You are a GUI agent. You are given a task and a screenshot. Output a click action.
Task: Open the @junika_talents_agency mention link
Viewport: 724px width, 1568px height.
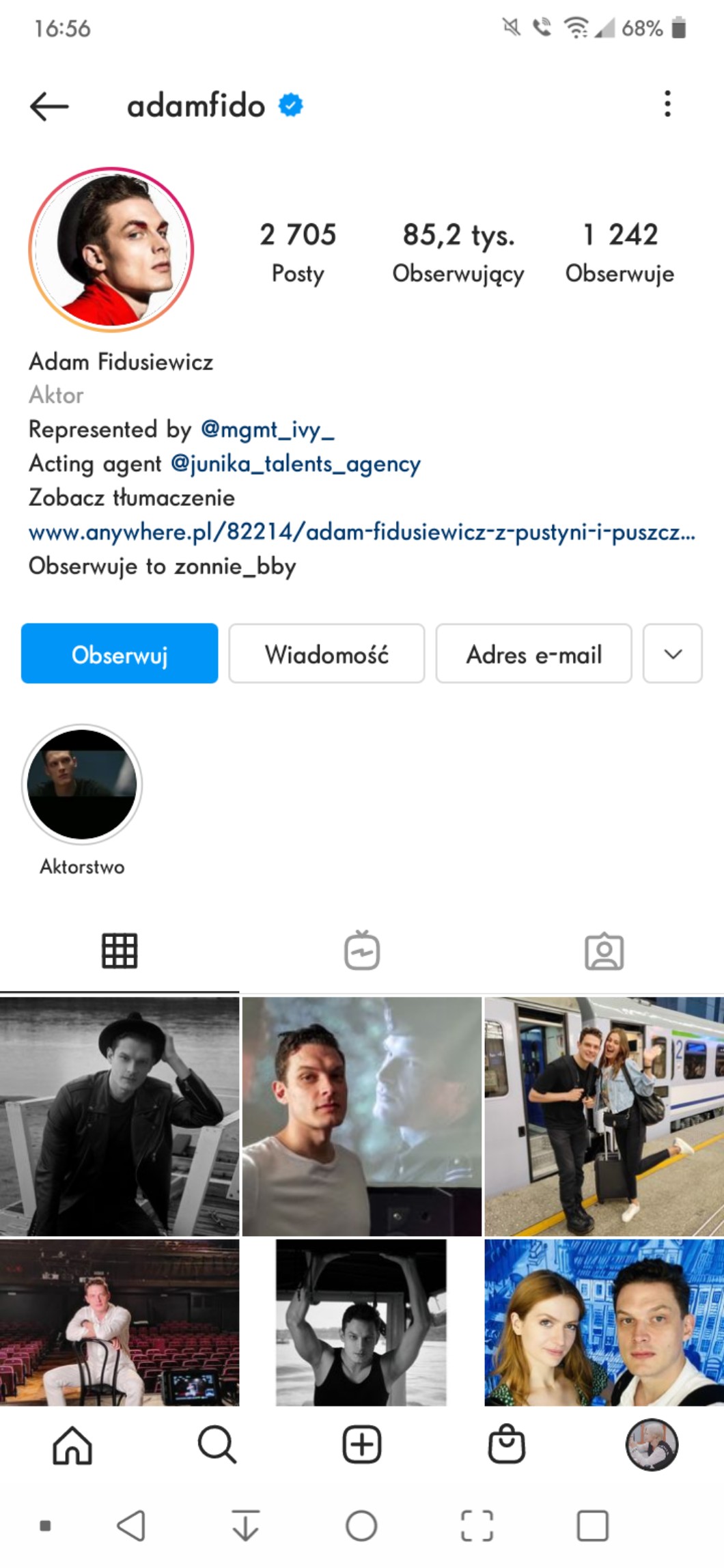(x=295, y=464)
